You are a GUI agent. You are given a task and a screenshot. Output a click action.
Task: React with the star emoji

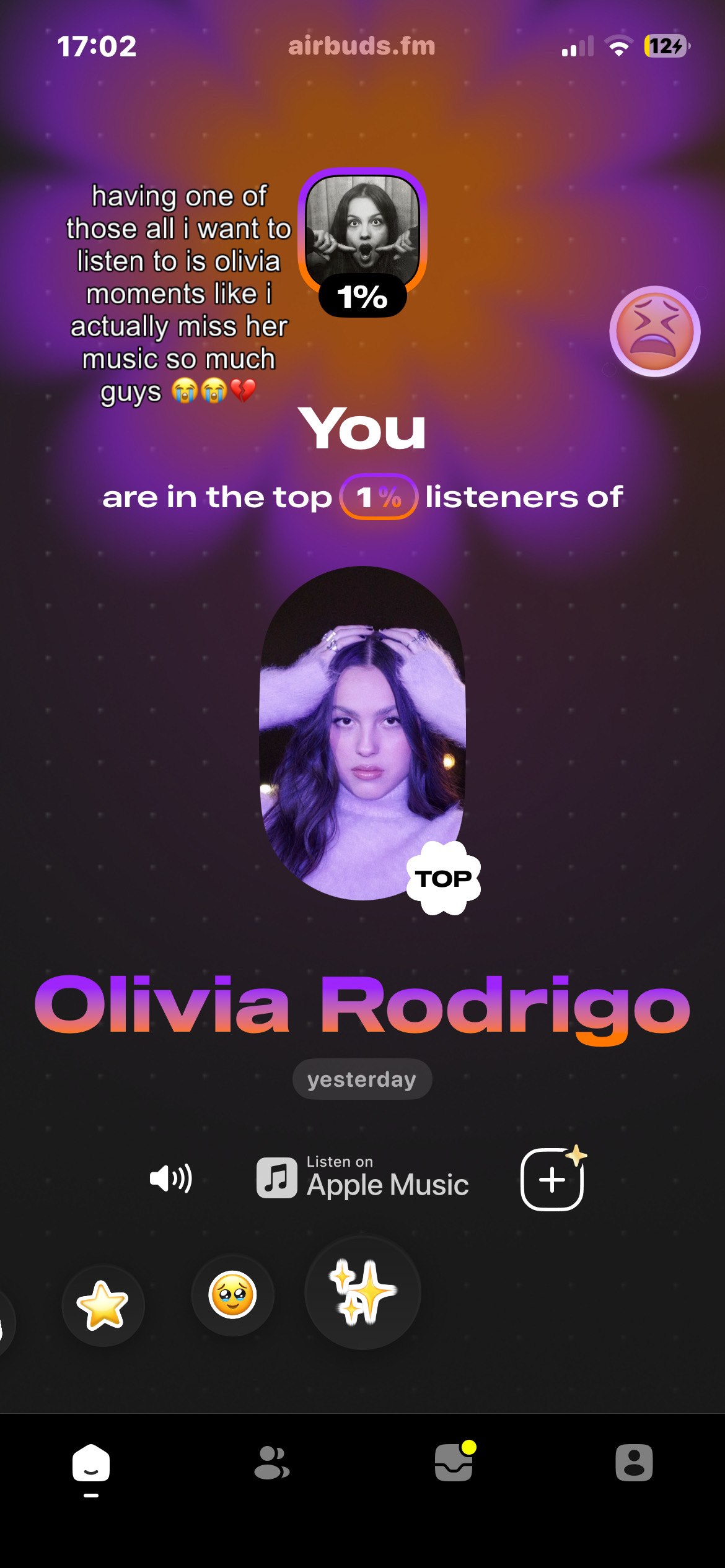coord(103,1305)
